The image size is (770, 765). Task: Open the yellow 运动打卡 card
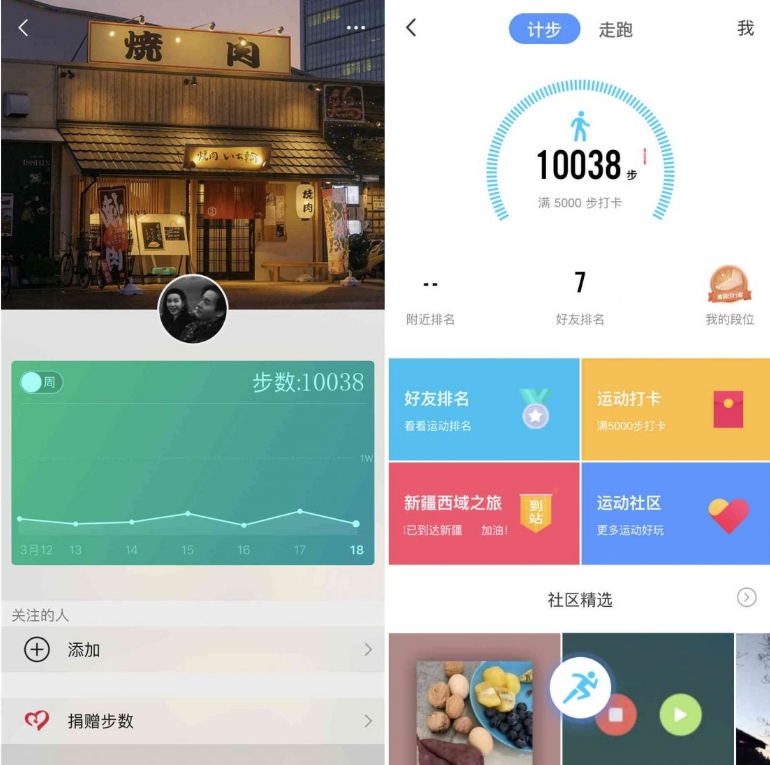click(x=675, y=409)
